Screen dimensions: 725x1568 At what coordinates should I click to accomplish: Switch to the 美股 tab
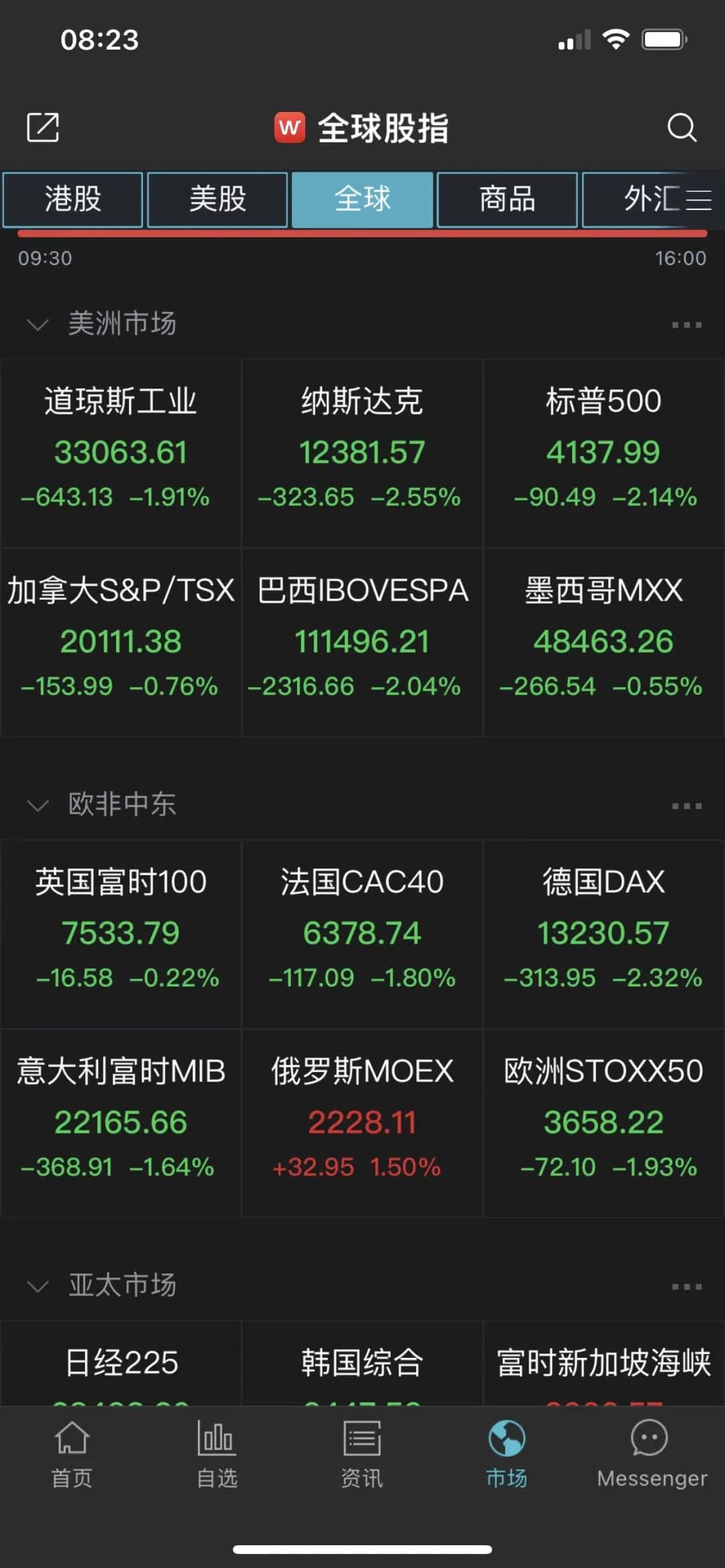coord(217,199)
